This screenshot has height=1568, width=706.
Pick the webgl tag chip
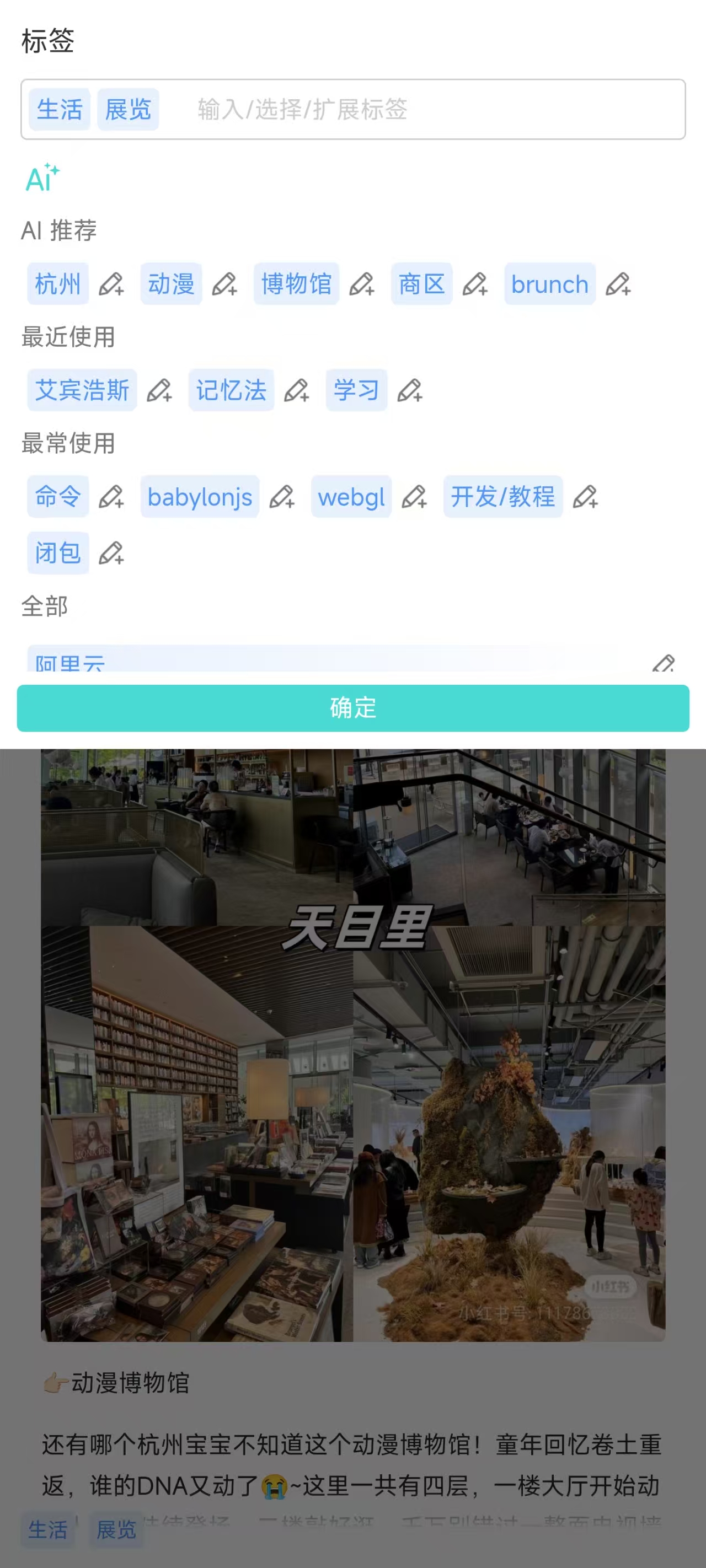click(x=351, y=497)
